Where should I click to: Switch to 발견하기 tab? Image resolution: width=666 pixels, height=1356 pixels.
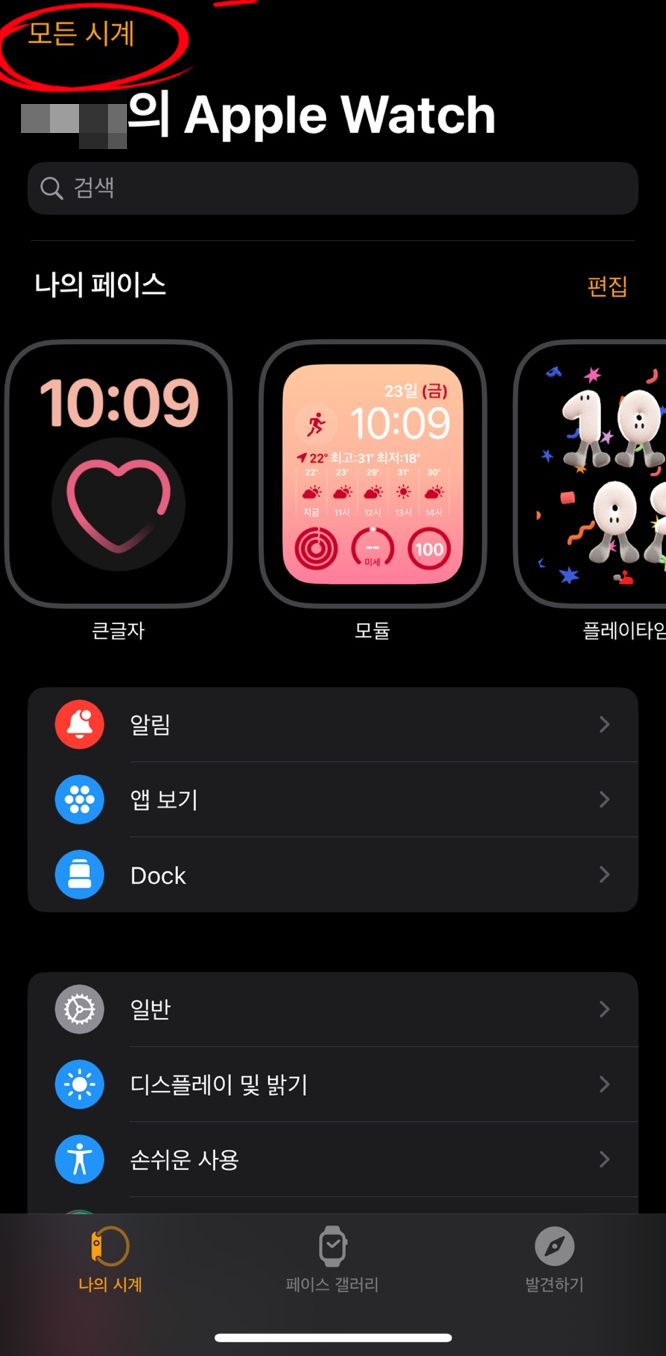click(554, 1260)
